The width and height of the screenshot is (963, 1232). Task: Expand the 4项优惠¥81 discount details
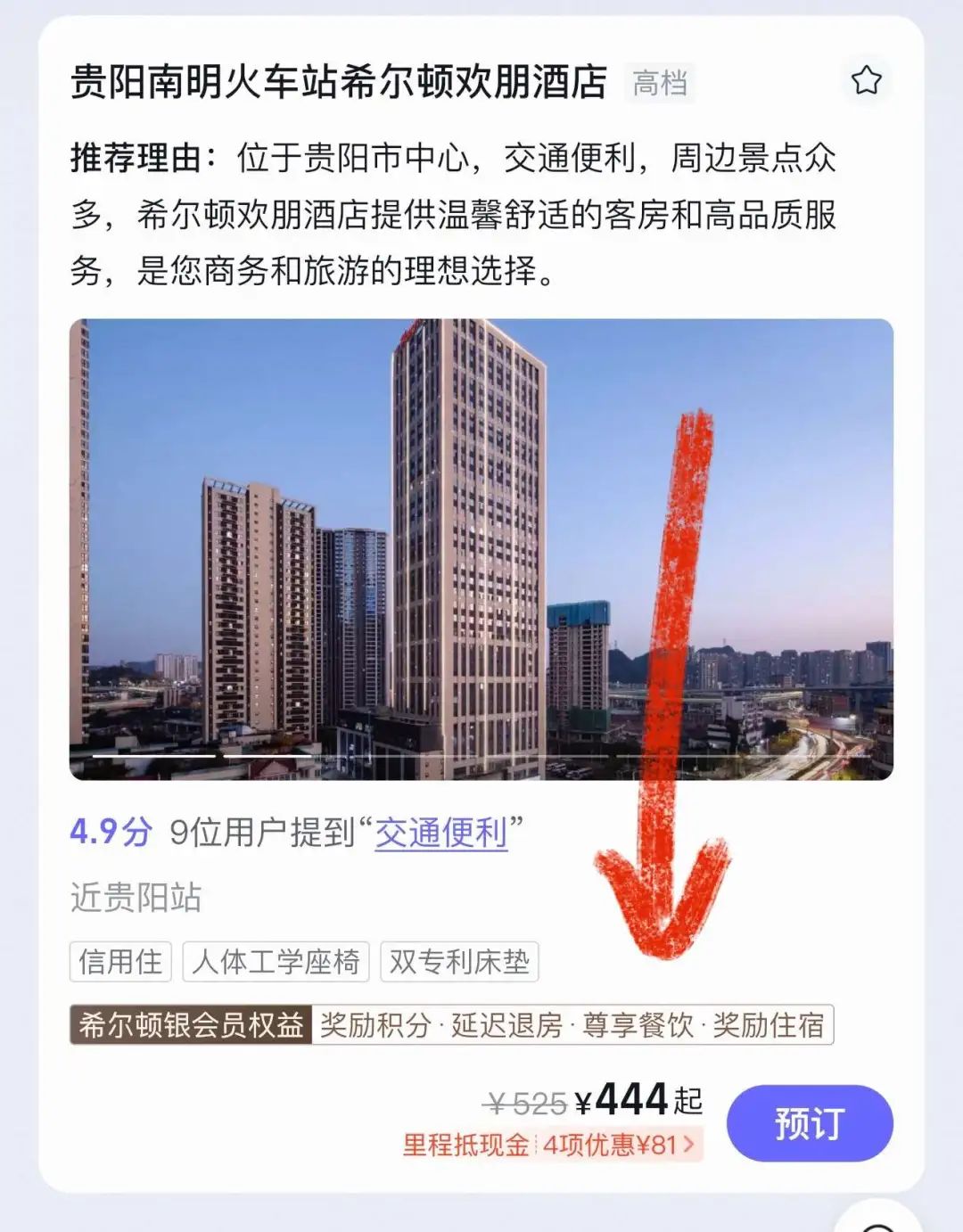[620, 1145]
